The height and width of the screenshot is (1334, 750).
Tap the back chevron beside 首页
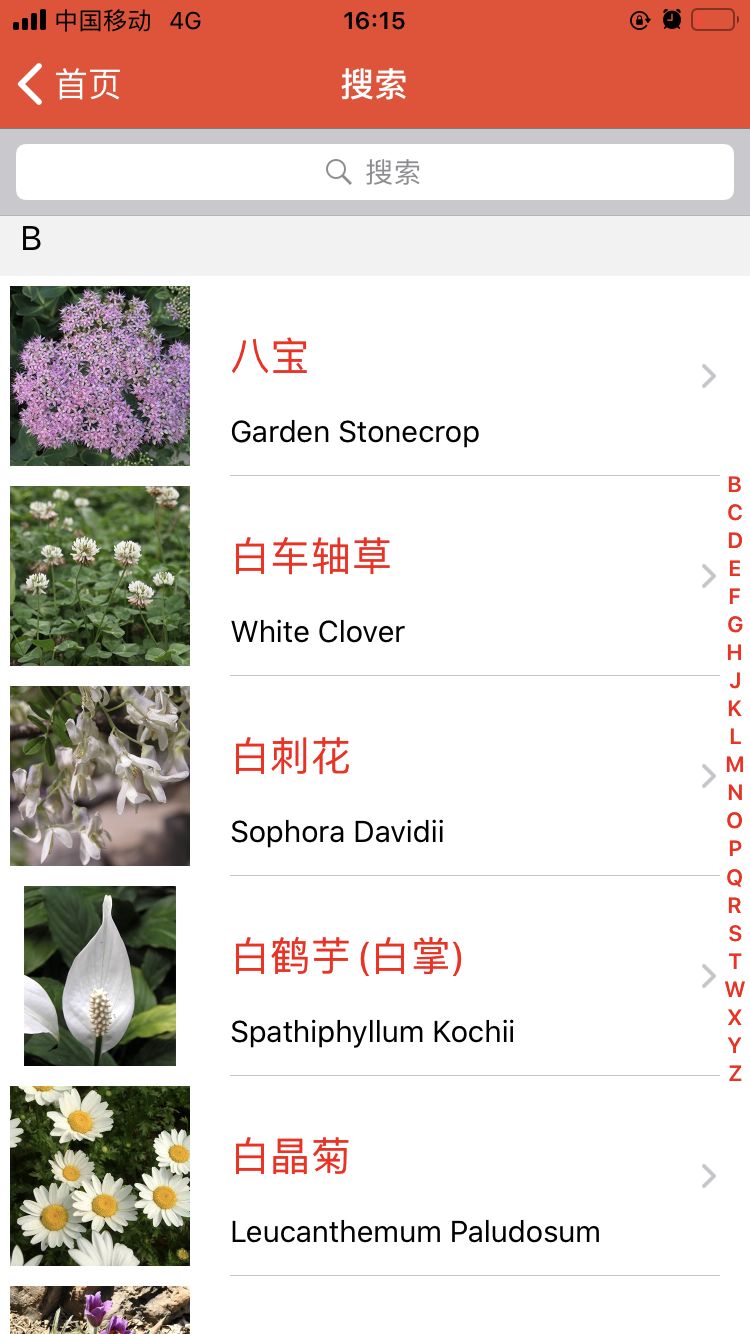28,84
